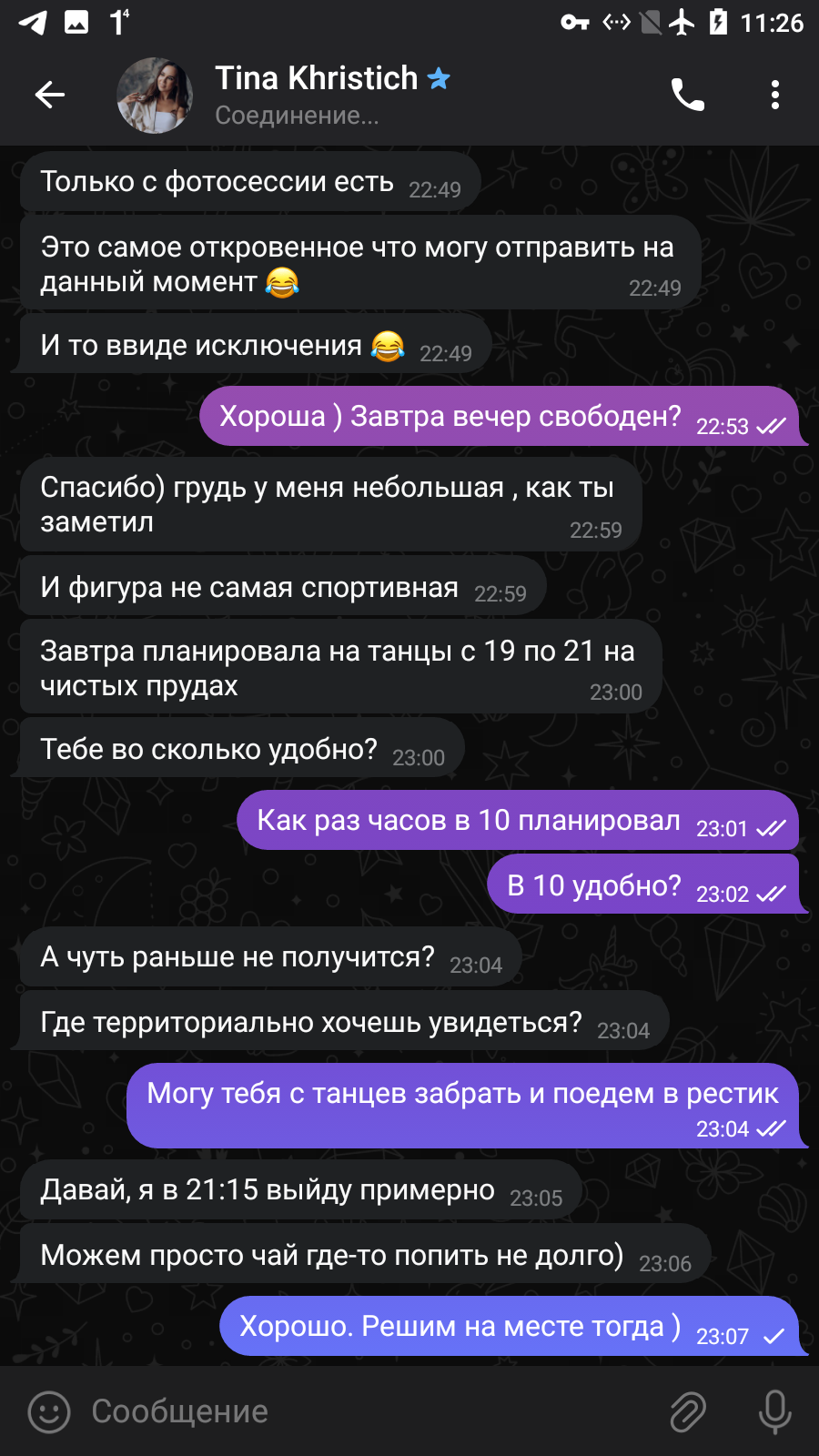819x1456 pixels.
Task: Open Tina Khristich's contact info header
Action: [x=333, y=95]
